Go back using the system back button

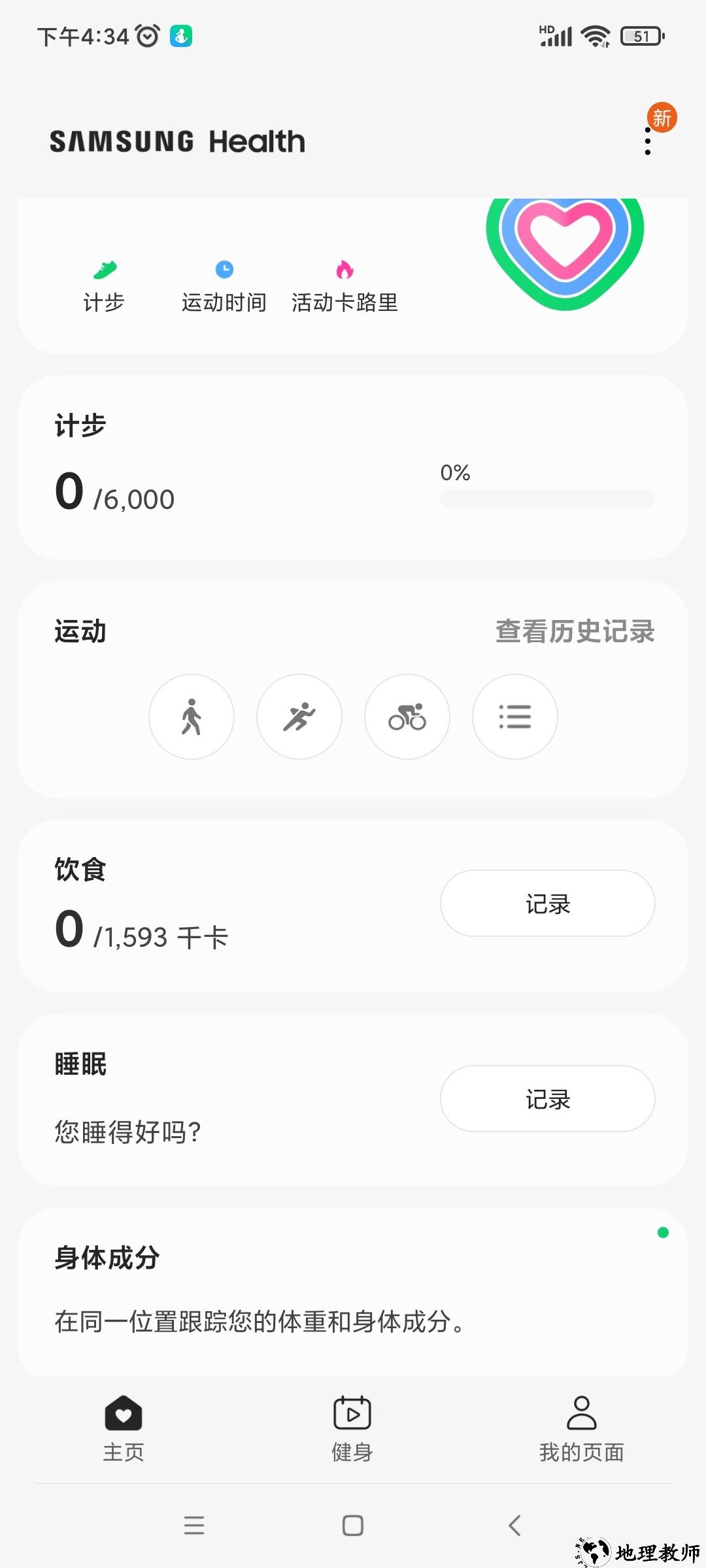pos(514,1526)
